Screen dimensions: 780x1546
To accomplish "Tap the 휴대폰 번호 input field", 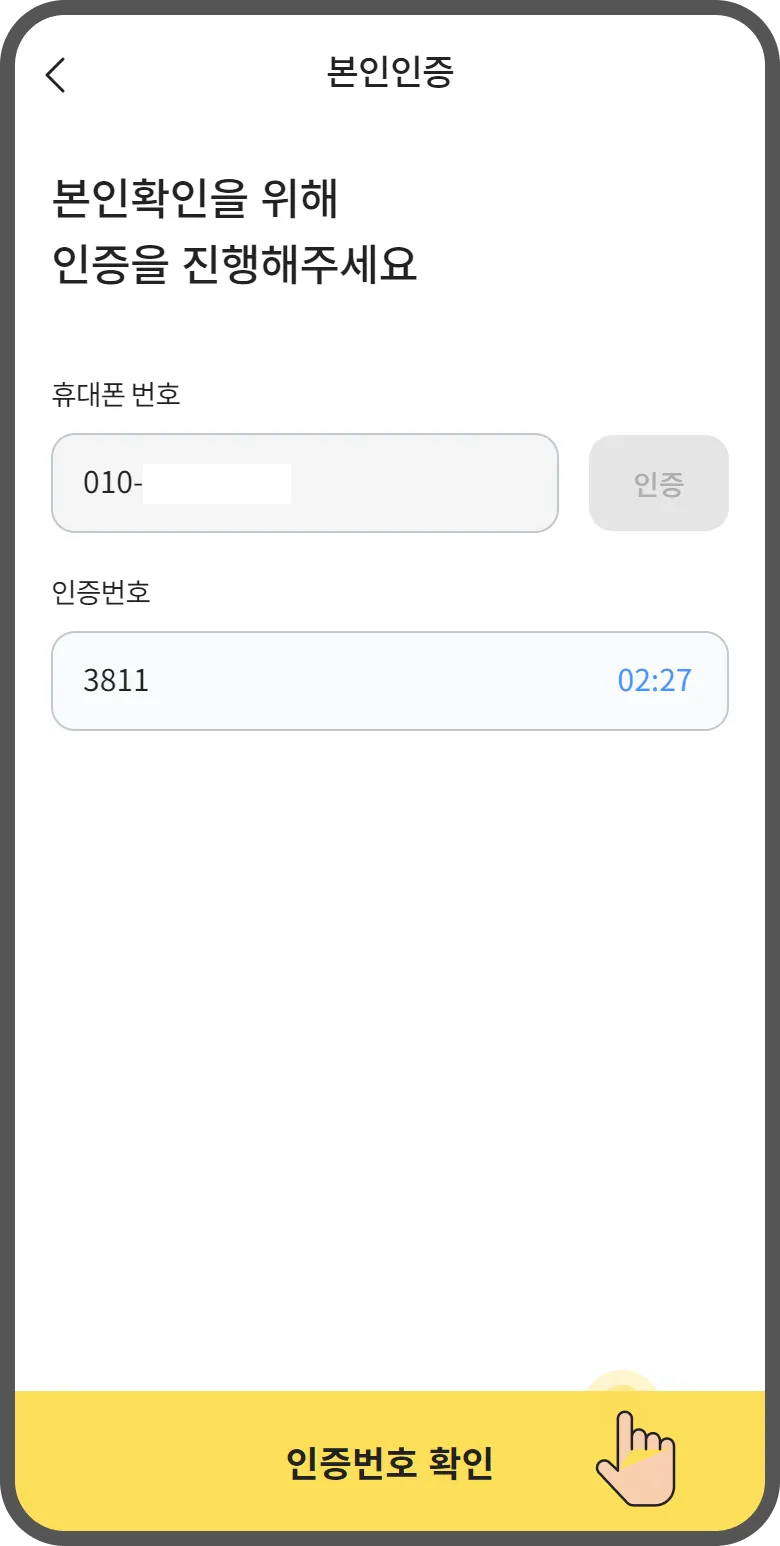I will point(304,483).
